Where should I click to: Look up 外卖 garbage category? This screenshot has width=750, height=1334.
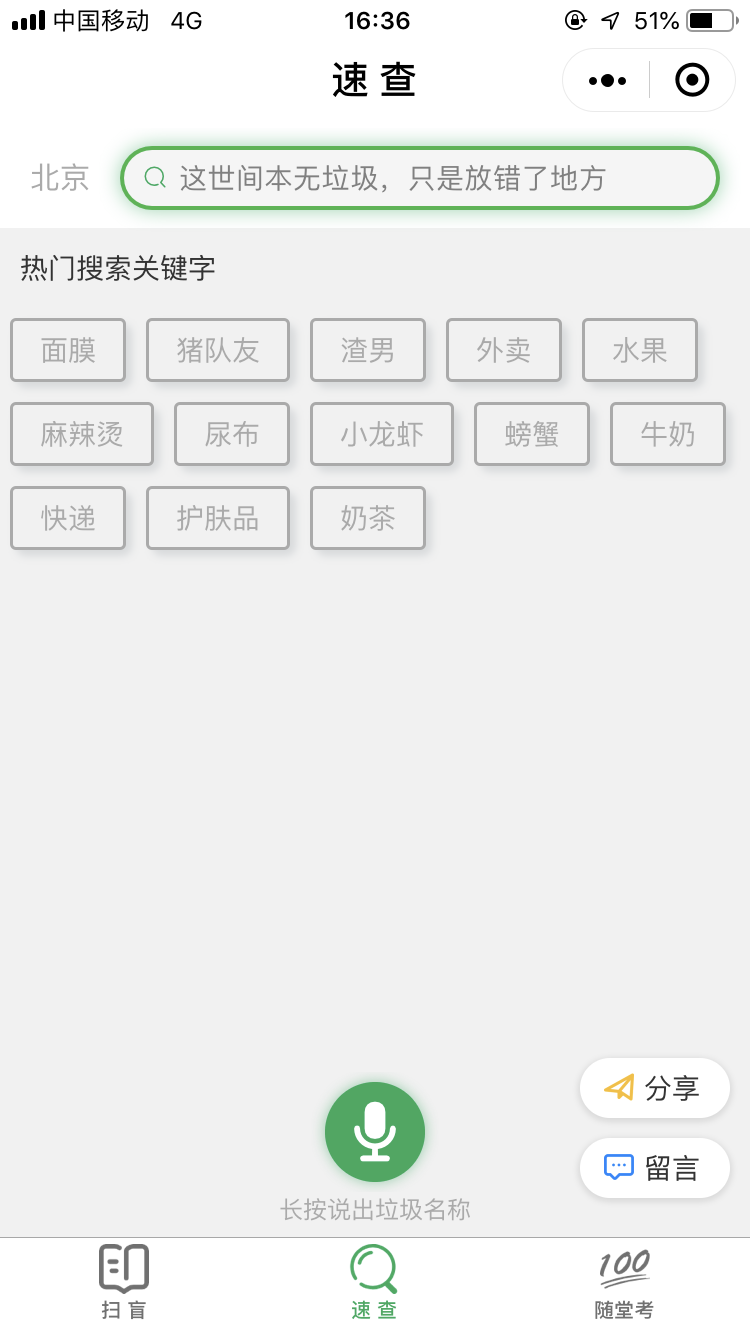coord(504,350)
